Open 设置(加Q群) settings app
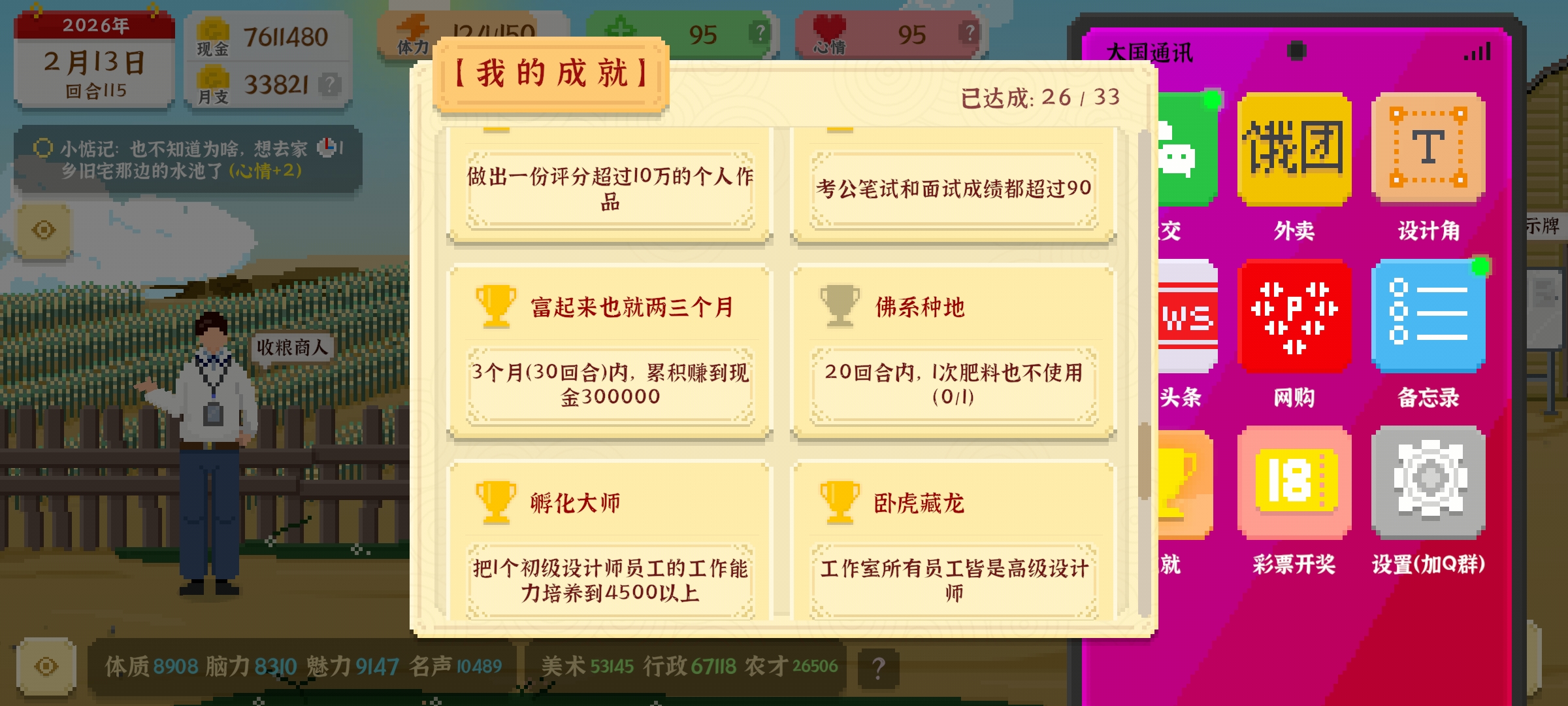Screen dimensions: 1568x706 [x=1428, y=484]
